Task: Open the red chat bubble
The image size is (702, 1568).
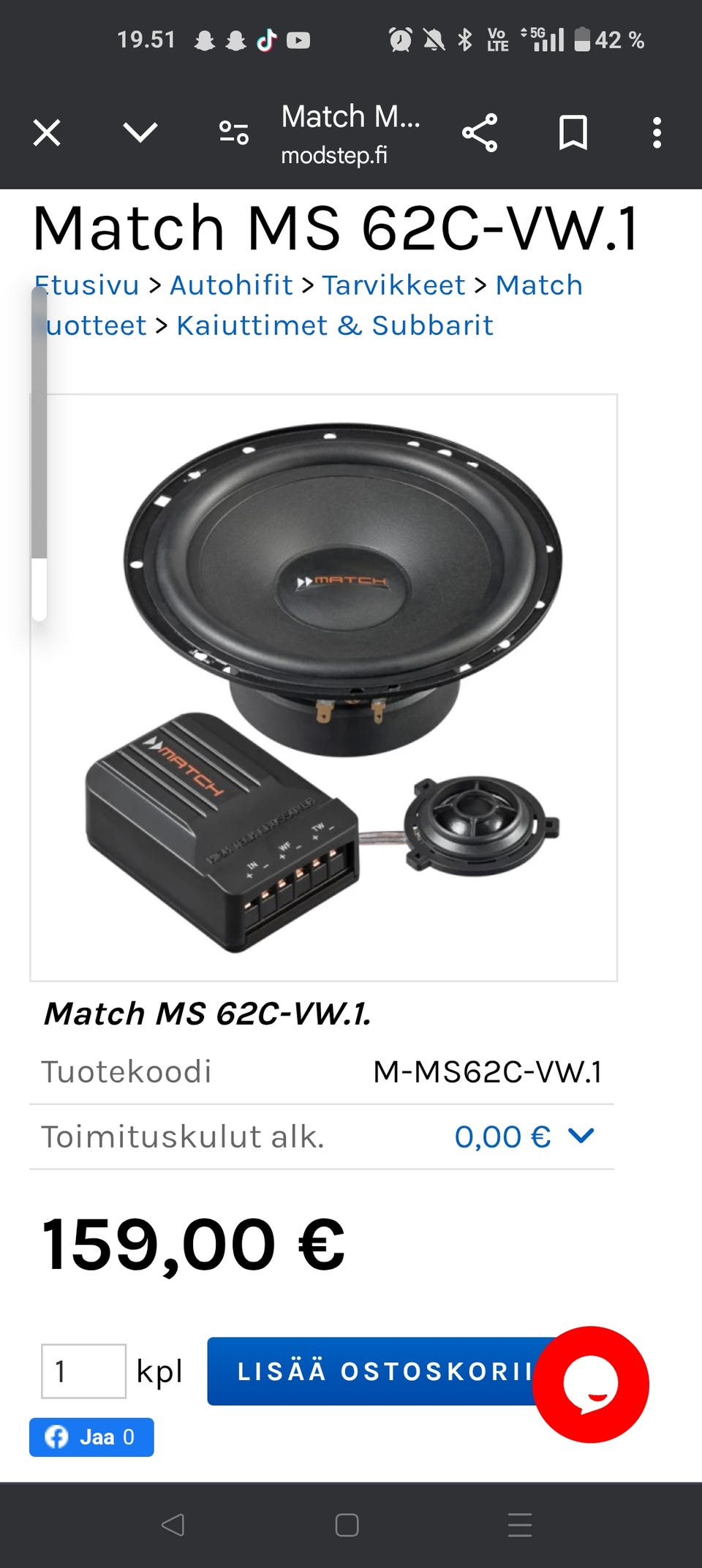Action: tap(591, 1384)
